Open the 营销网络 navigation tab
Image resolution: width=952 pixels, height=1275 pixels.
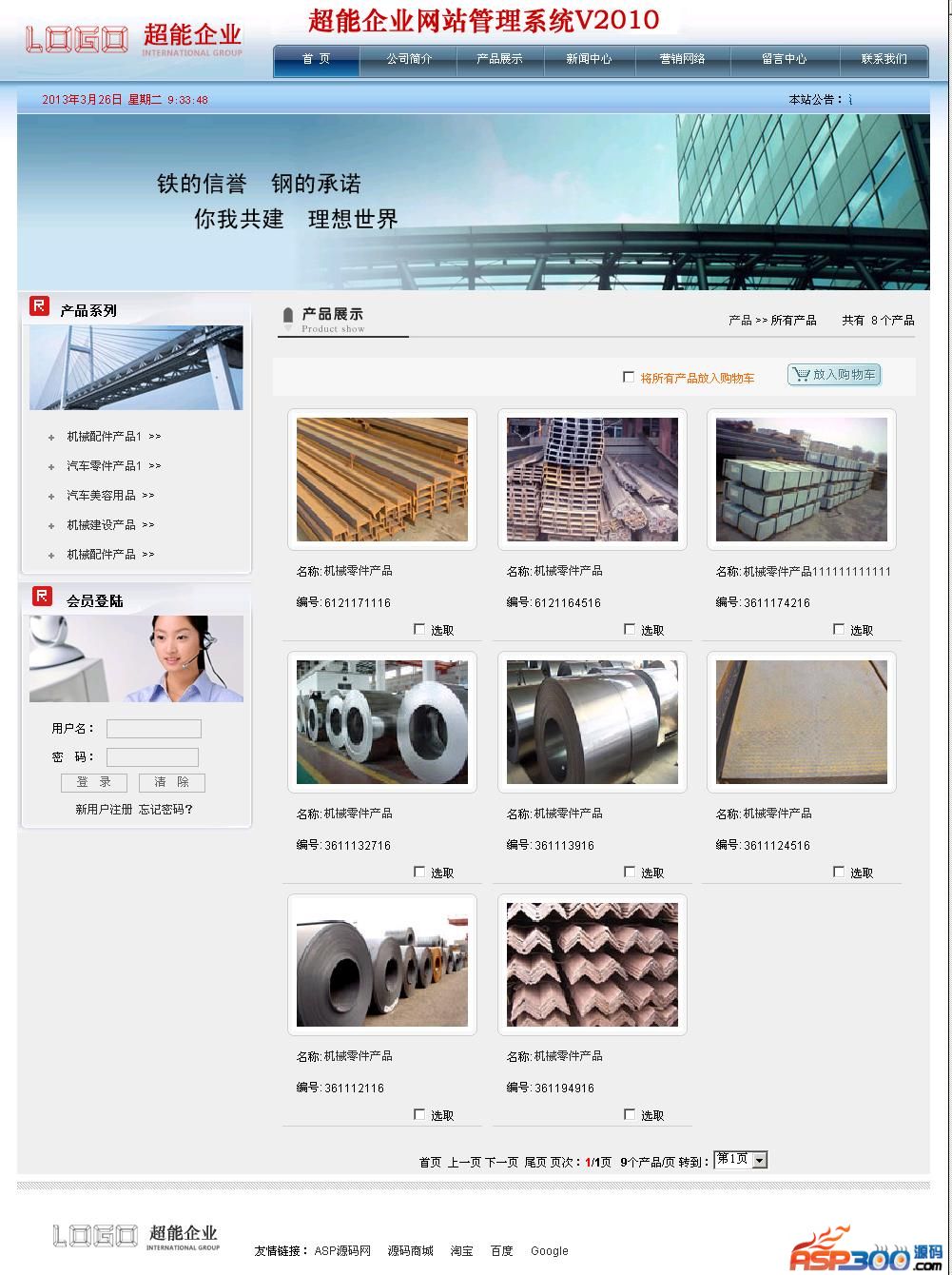682,59
